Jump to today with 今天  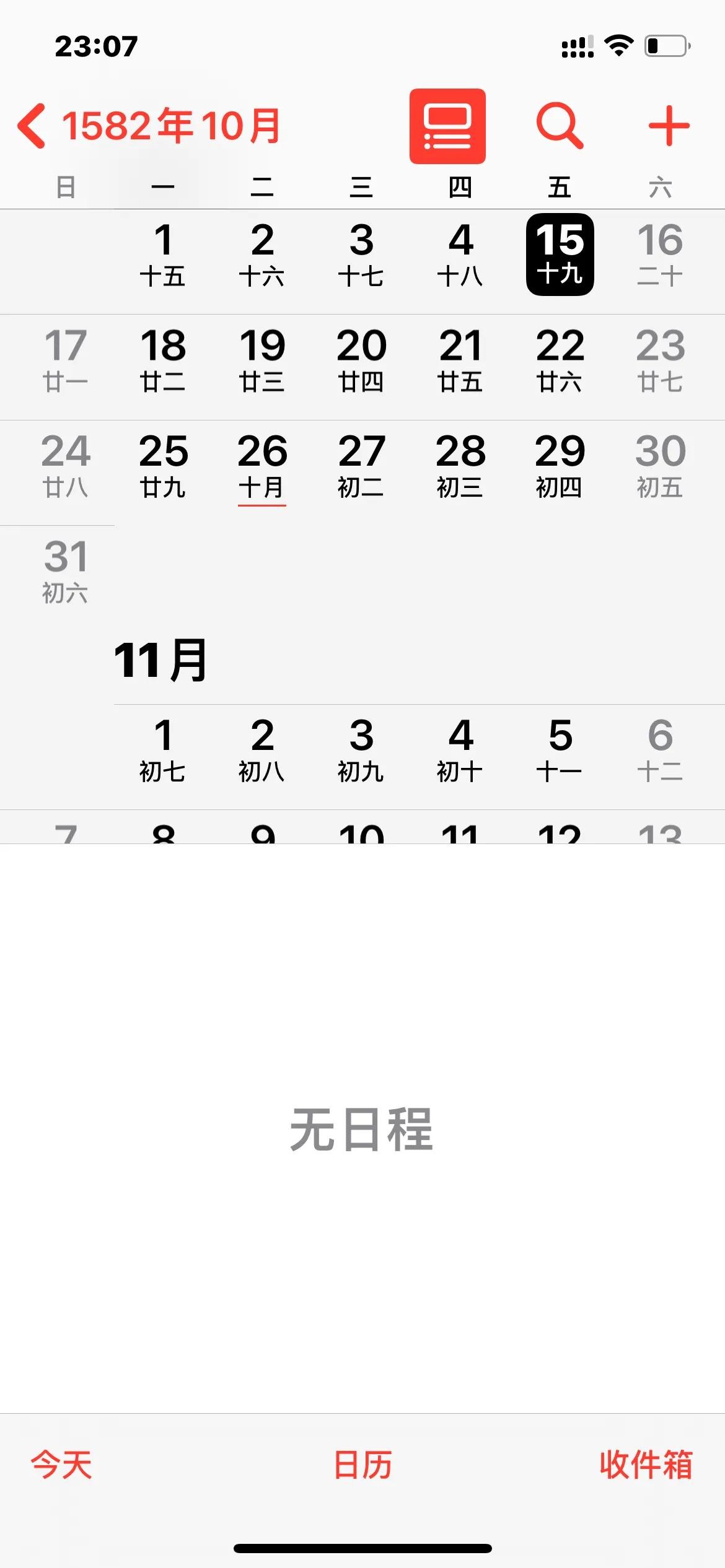61,1465
